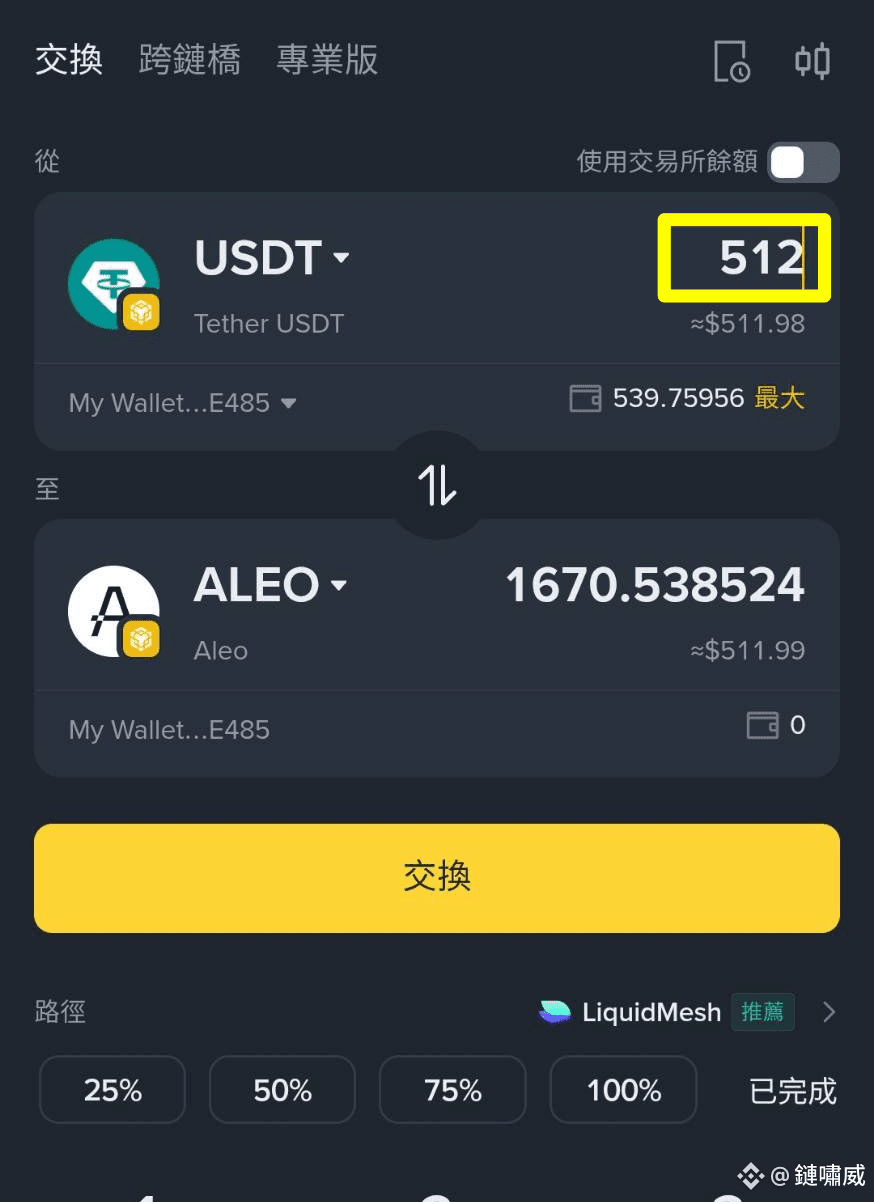Tap 最大 to use maximum balance
The width and height of the screenshot is (874, 1202).
[779, 399]
